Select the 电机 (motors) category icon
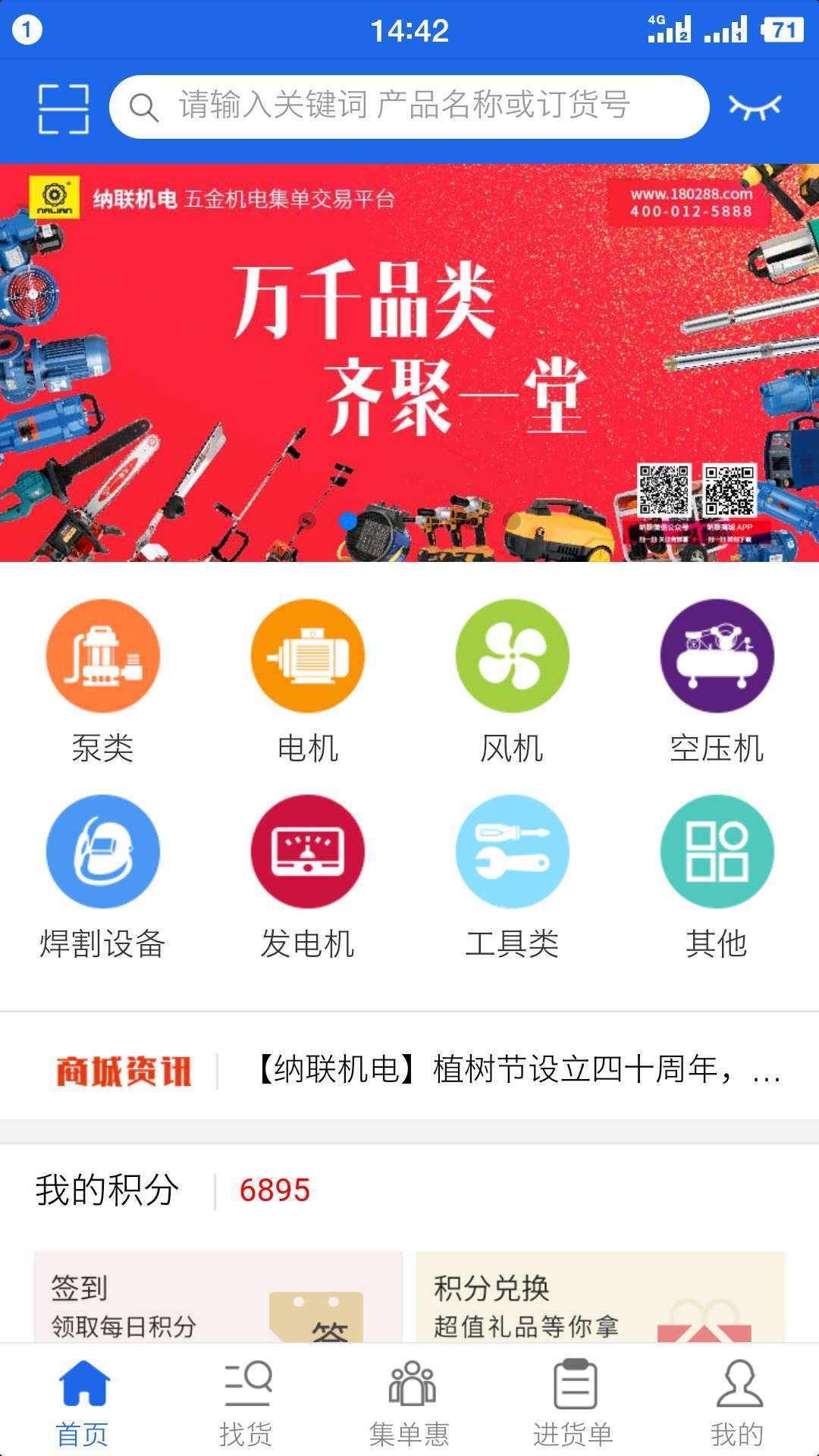 pos(307,656)
